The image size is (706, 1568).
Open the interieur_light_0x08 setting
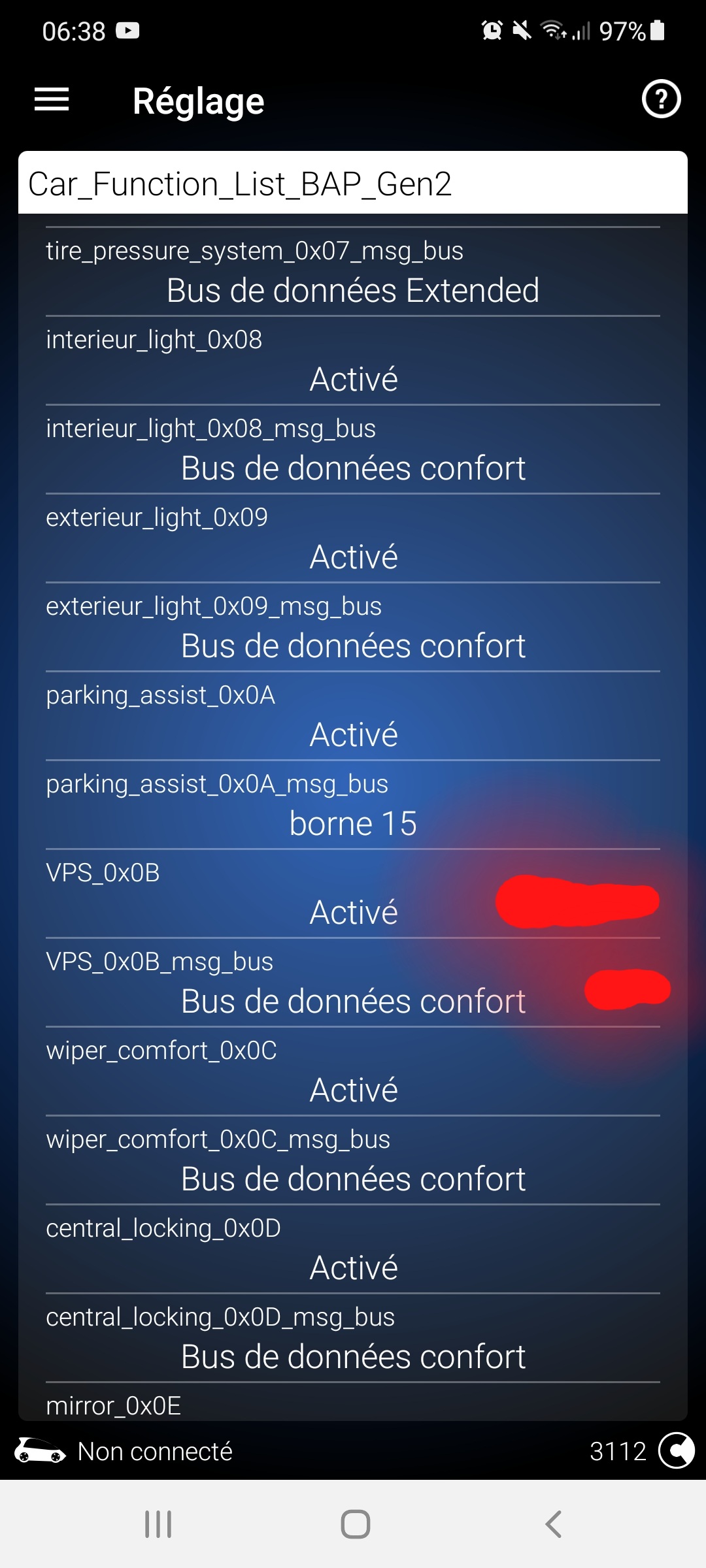coord(353,361)
